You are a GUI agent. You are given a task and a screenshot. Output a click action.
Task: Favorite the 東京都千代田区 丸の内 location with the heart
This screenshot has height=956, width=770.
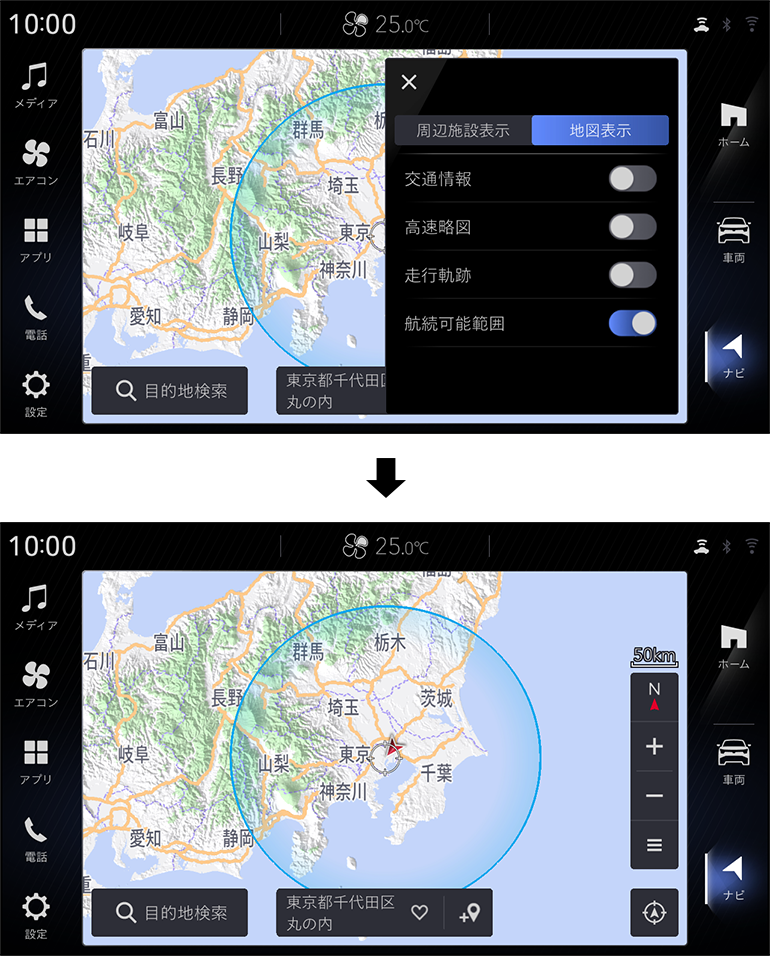[420, 912]
